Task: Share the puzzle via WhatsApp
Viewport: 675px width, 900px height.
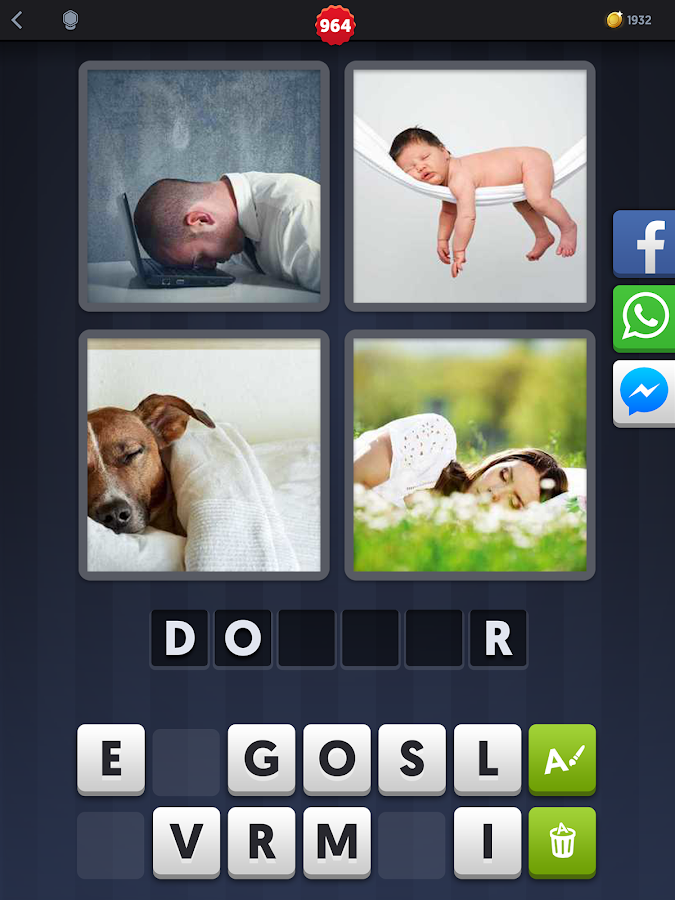Action: [644, 318]
